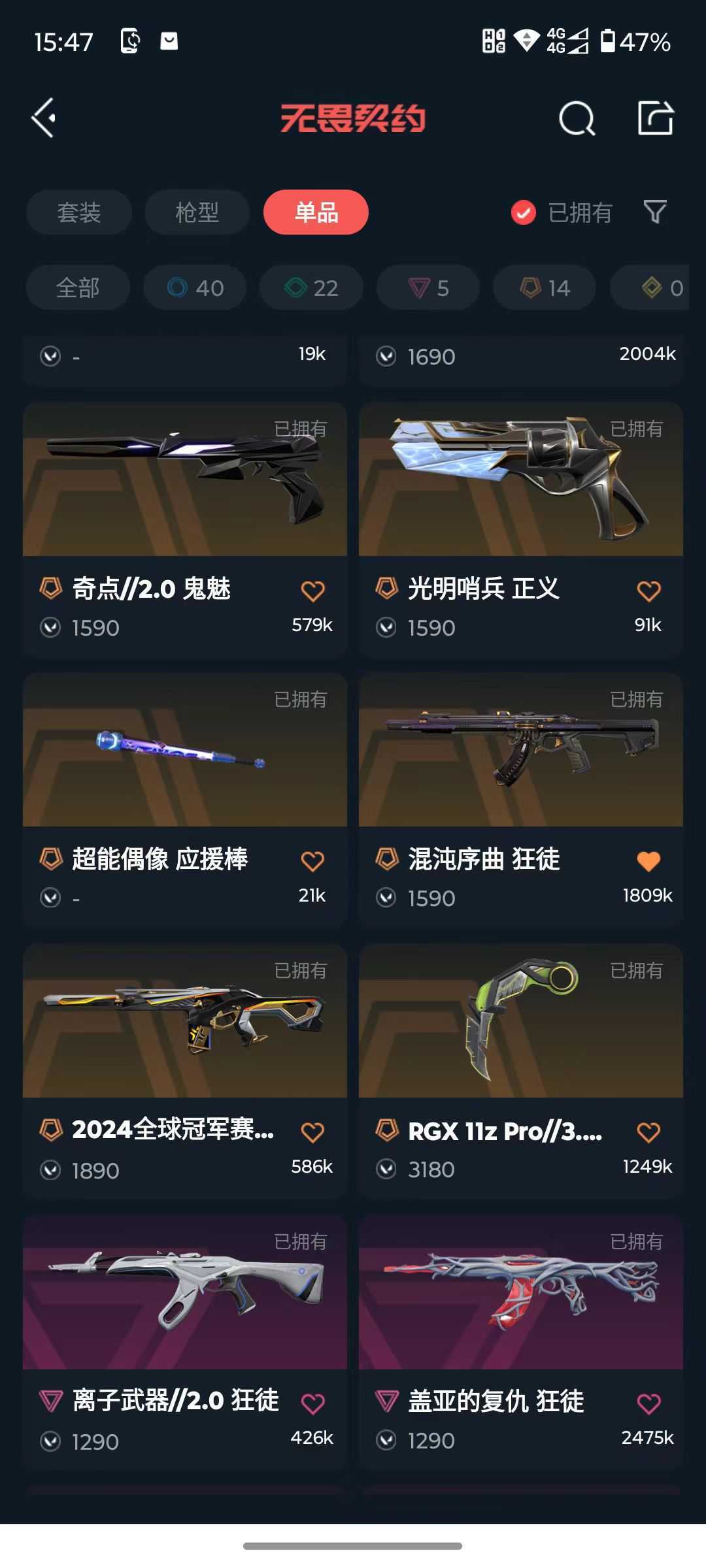The width and height of the screenshot is (706, 1568).
Task: Select the 全部 filter option
Action: [x=77, y=287]
